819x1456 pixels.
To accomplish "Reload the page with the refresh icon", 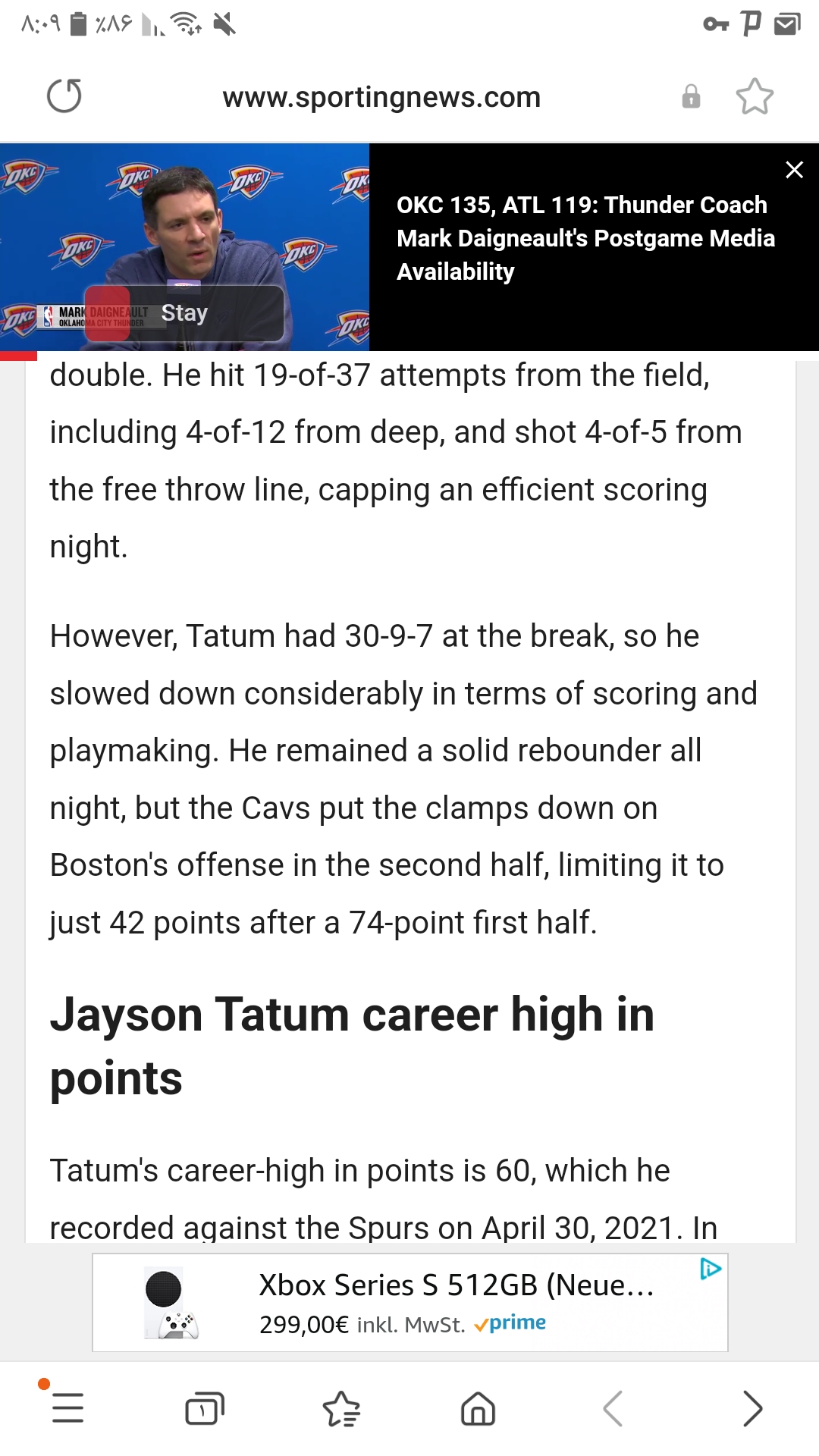I will 64,96.
